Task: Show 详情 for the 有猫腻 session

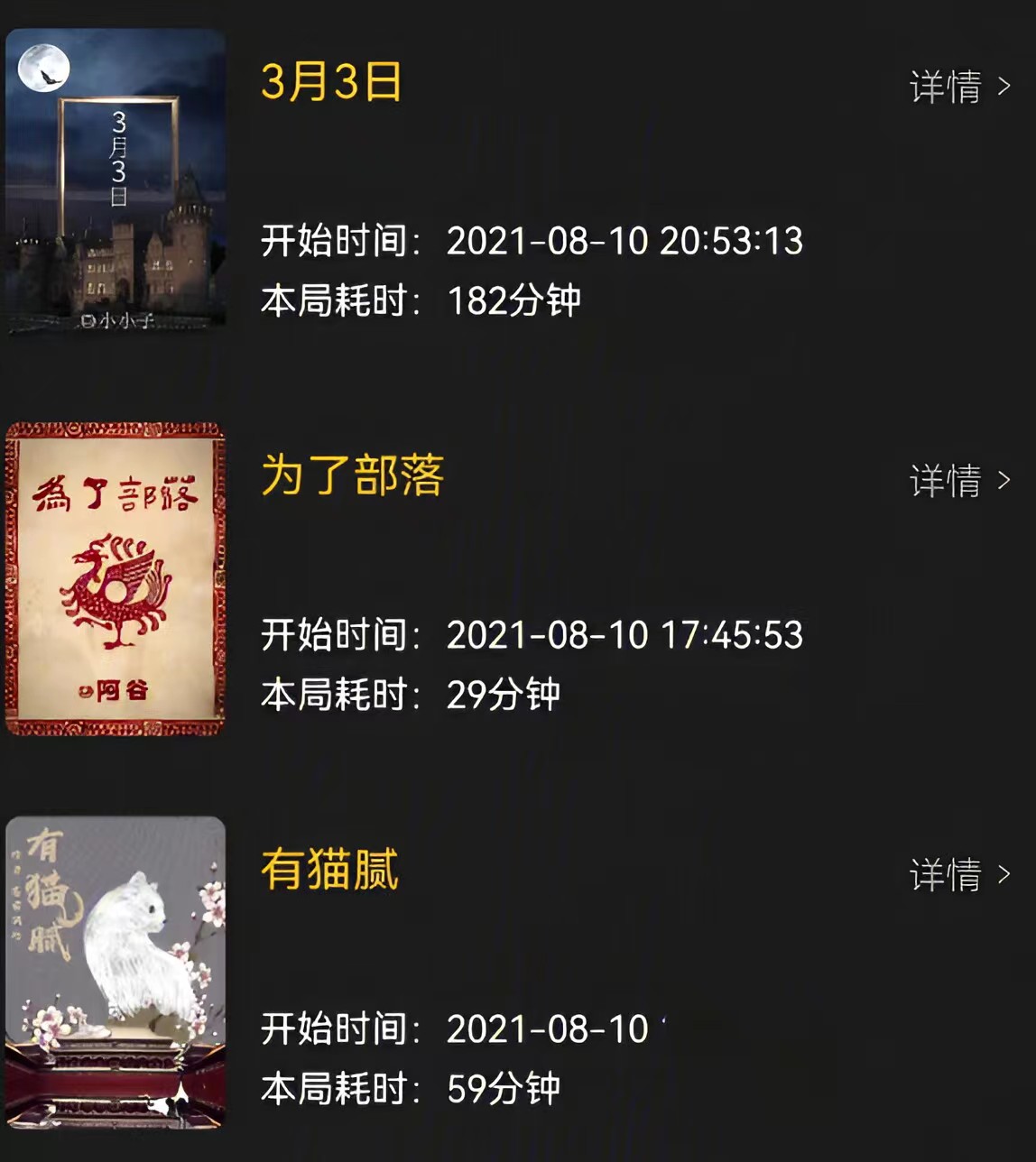Action: coord(959,874)
